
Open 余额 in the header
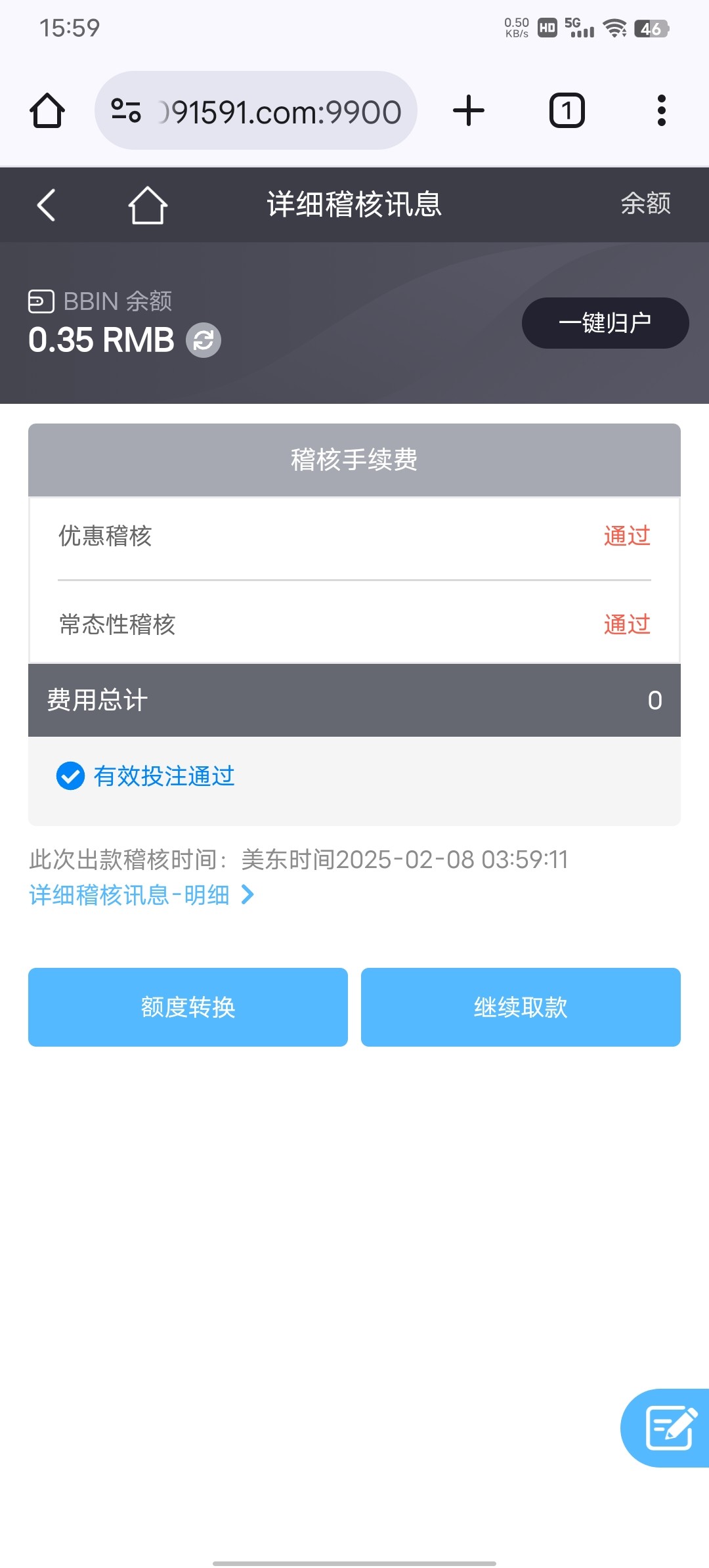[x=646, y=204]
